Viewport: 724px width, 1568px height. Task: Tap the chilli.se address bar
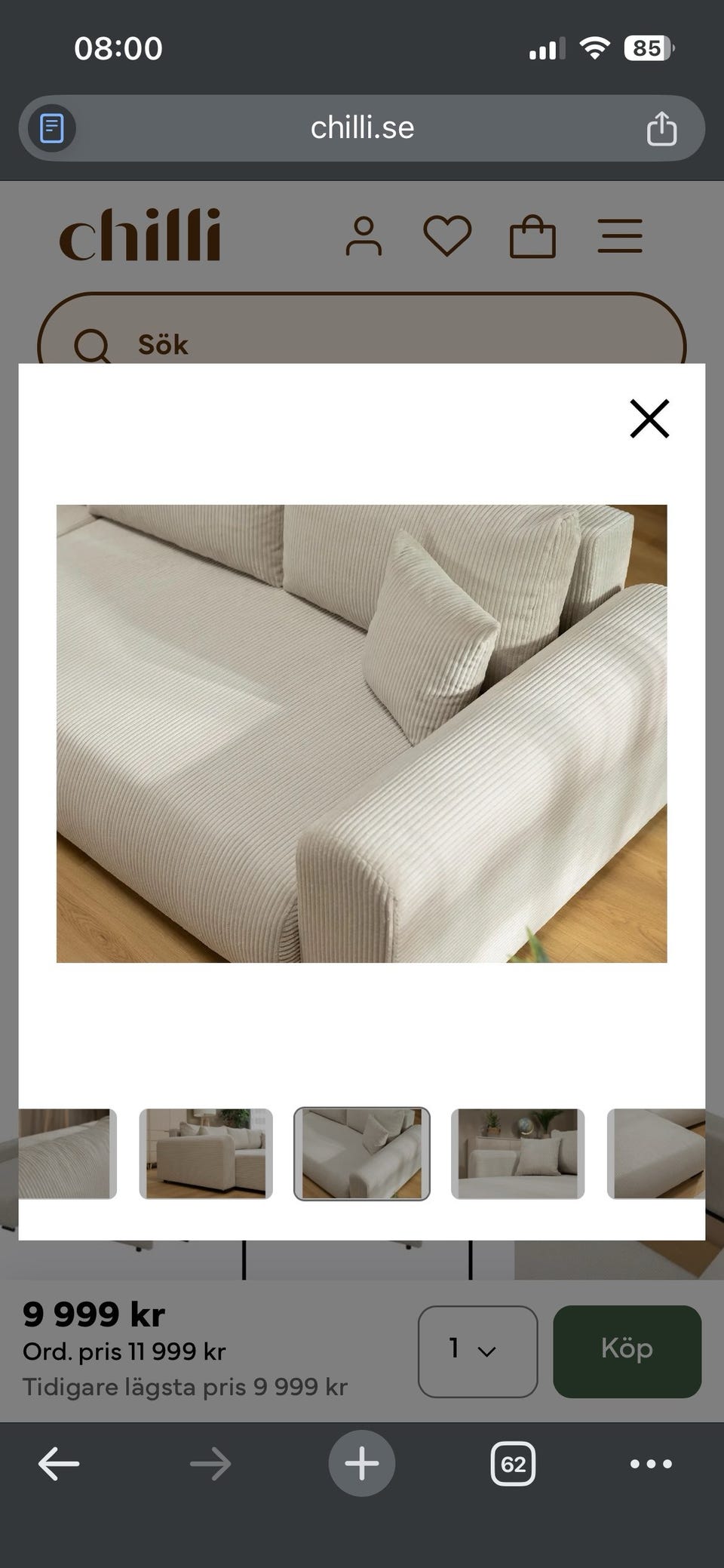point(361,127)
